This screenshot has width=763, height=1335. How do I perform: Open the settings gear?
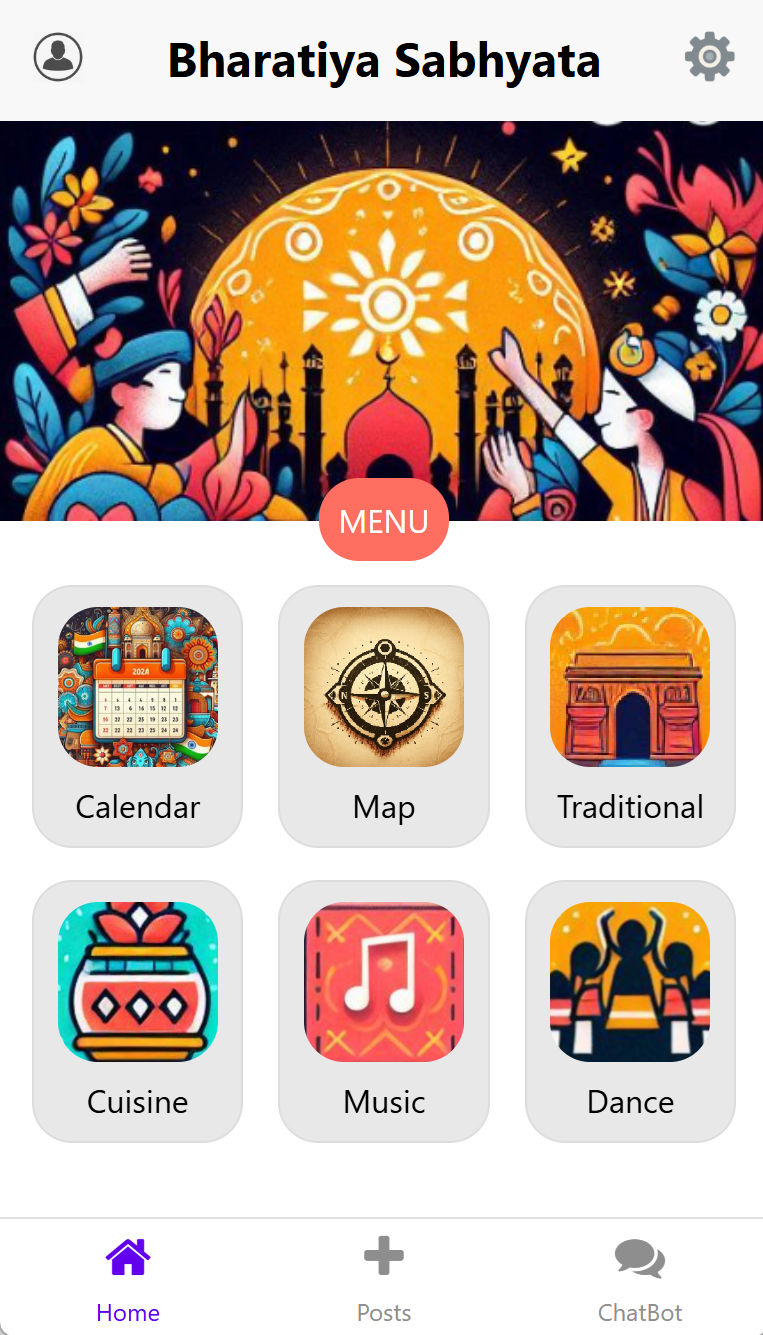click(709, 57)
